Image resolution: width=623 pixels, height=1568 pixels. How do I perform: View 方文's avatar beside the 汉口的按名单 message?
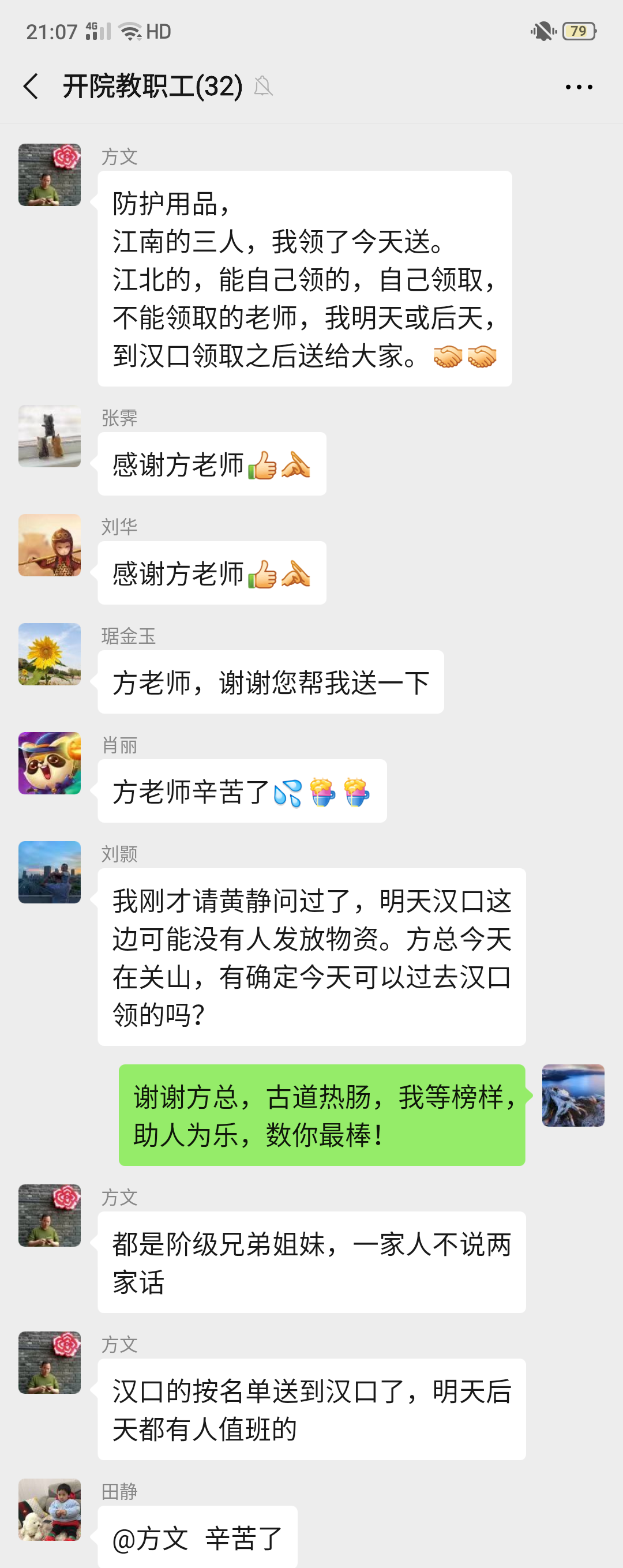tap(49, 1362)
